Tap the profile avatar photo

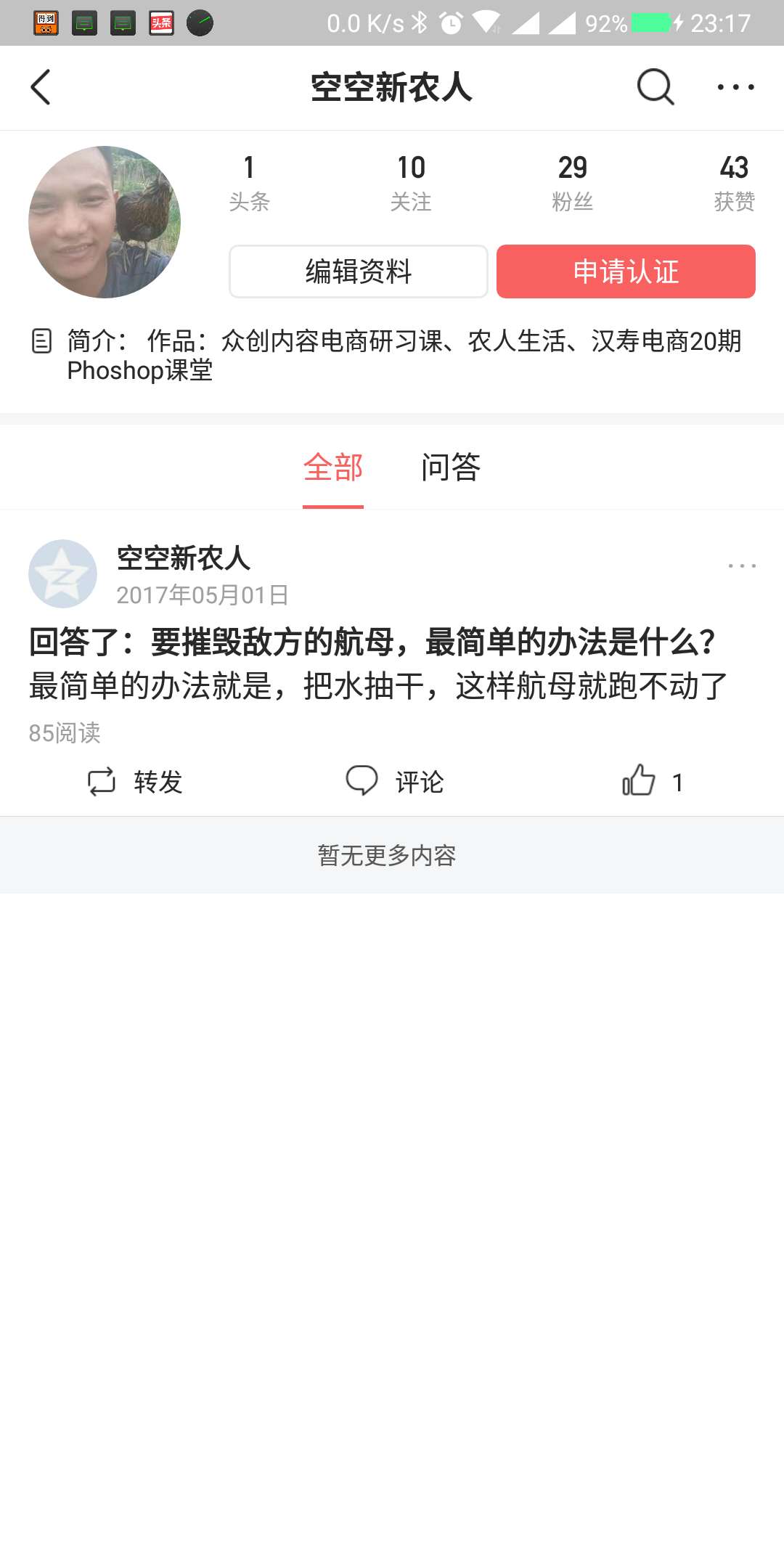click(x=104, y=221)
